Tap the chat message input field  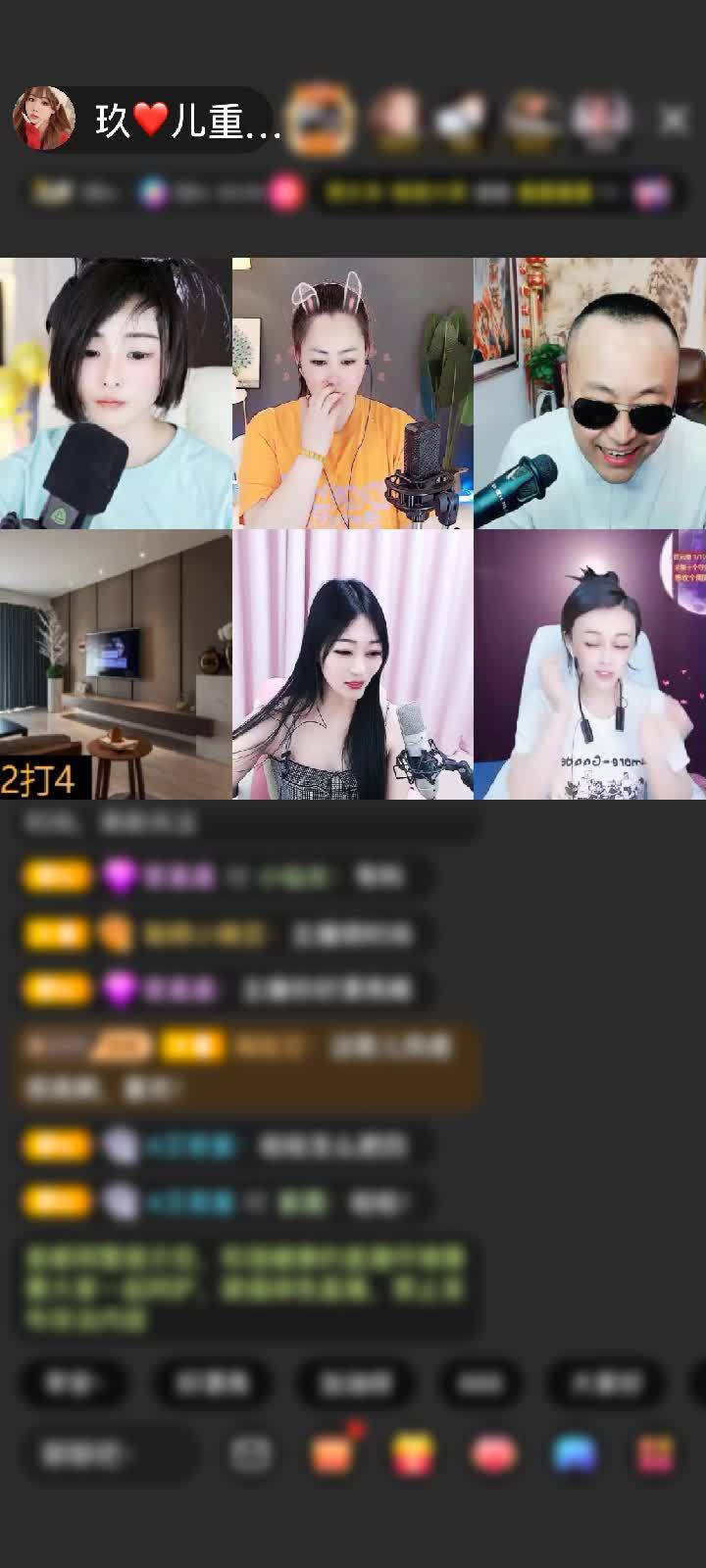pos(108,1454)
